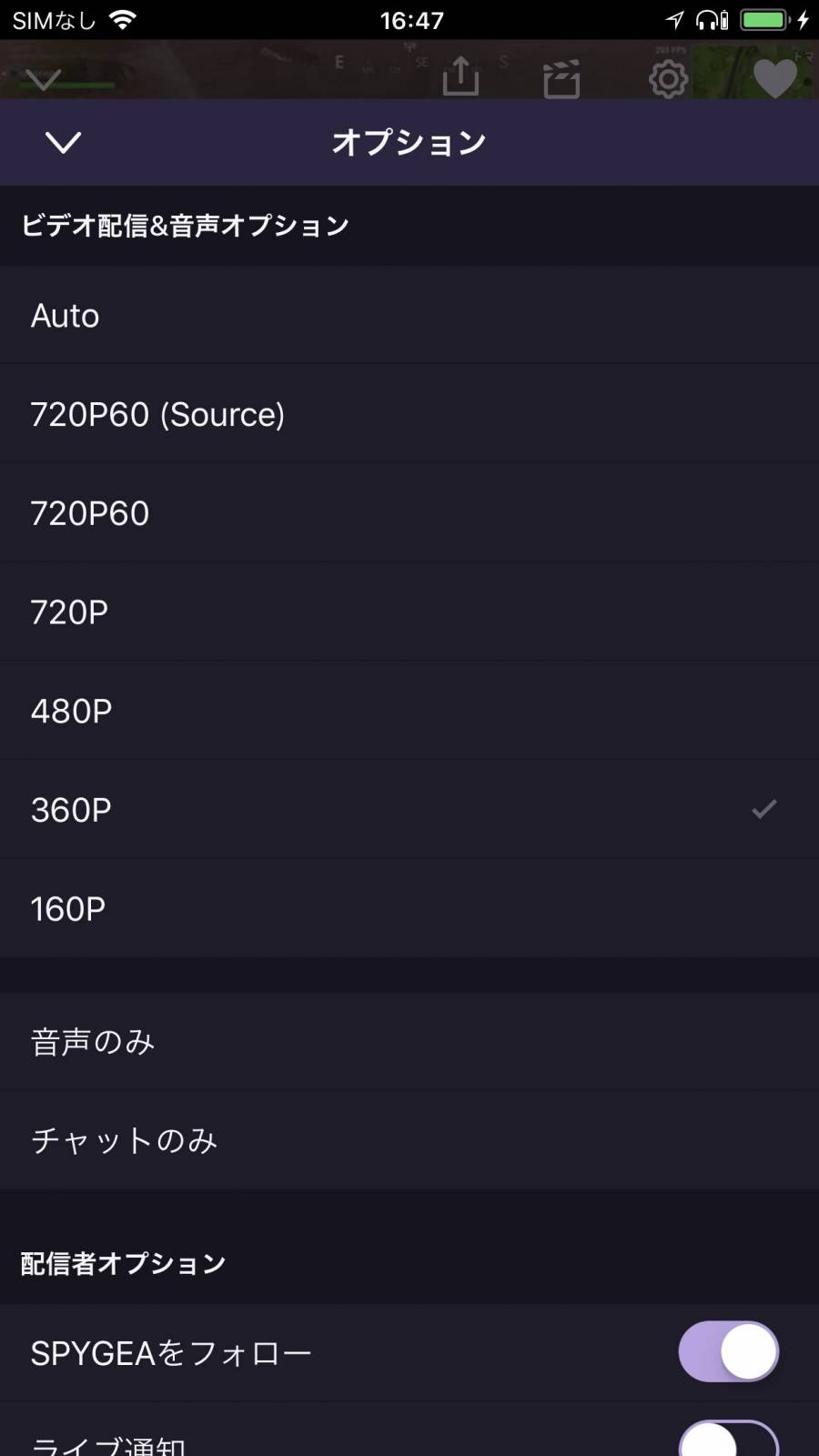Screen dimensions: 819x1456
Task: Pick 480P stream quality
Action: [x=409, y=711]
